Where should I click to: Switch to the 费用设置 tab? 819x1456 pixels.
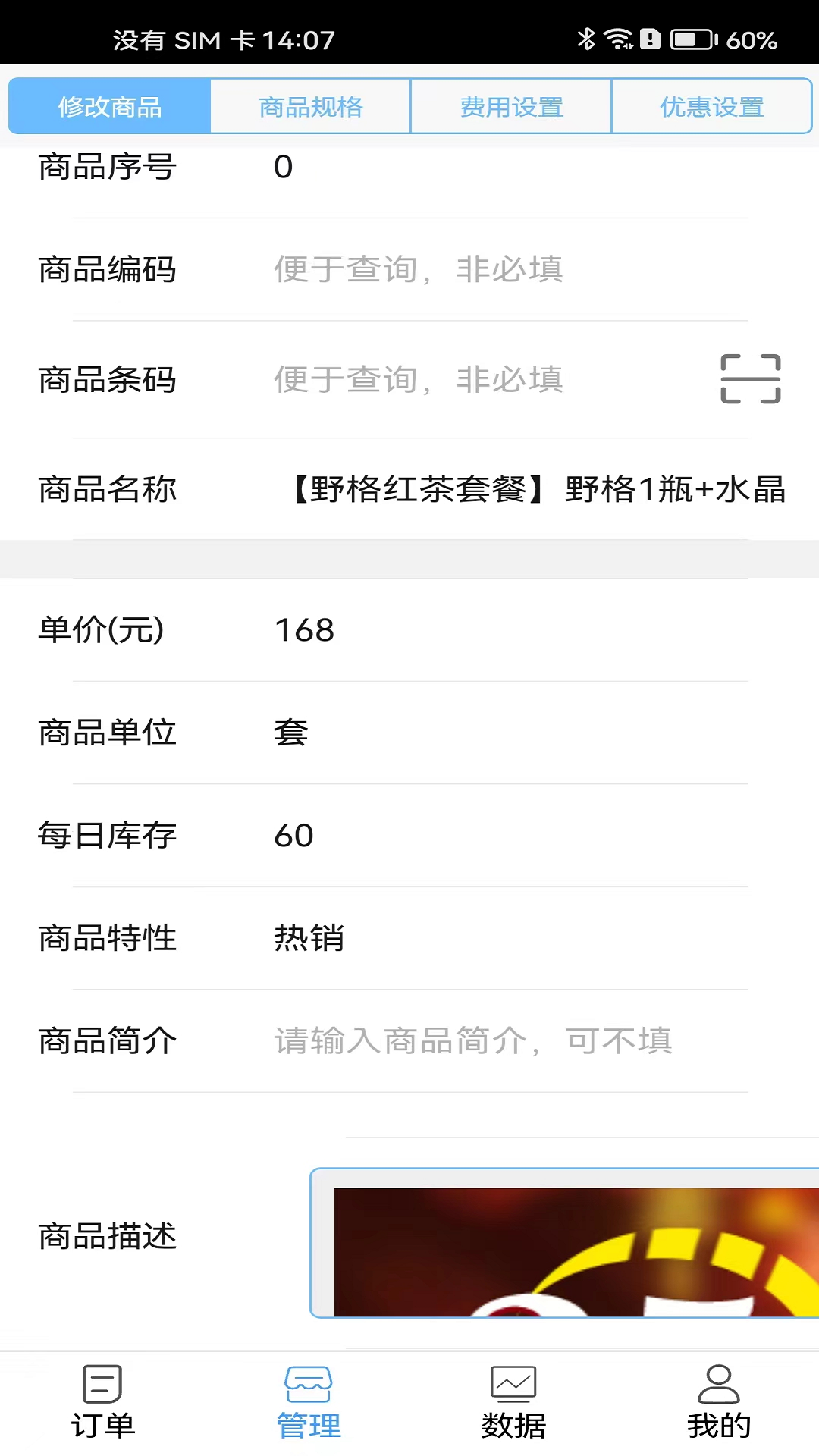point(510,106)
